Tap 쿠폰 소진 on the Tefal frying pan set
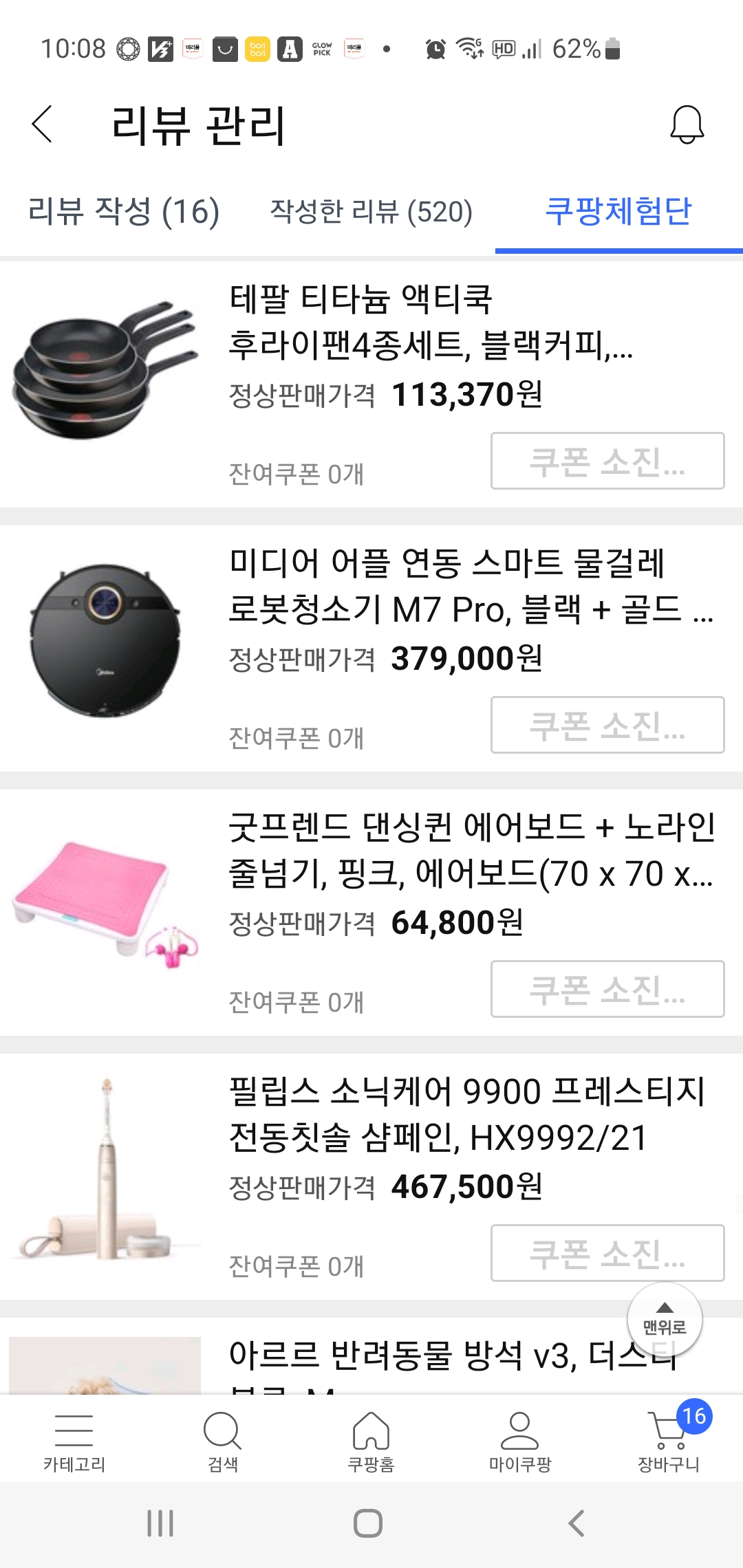Screen dimensions: 743x1568 [x=609, y=461]
